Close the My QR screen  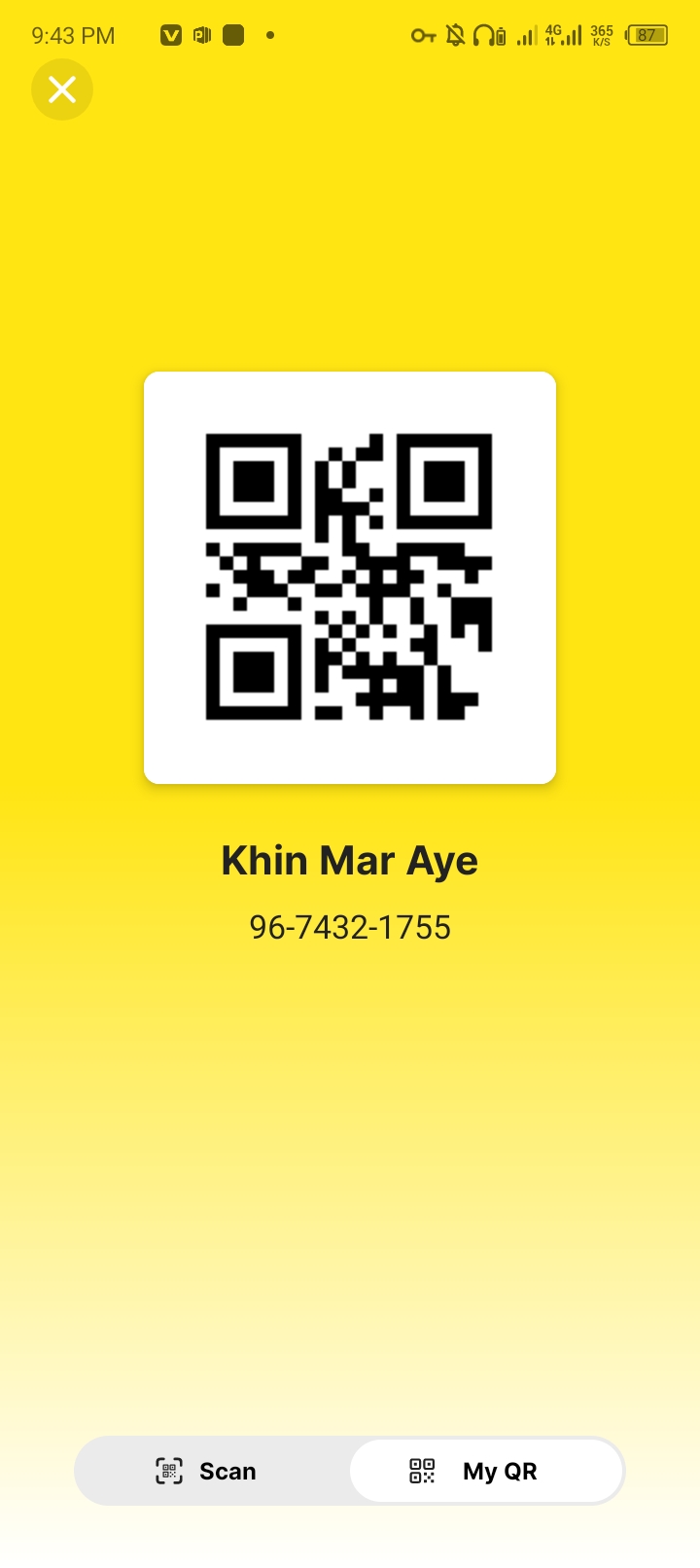pyautogui.click(x=62, y=89)
